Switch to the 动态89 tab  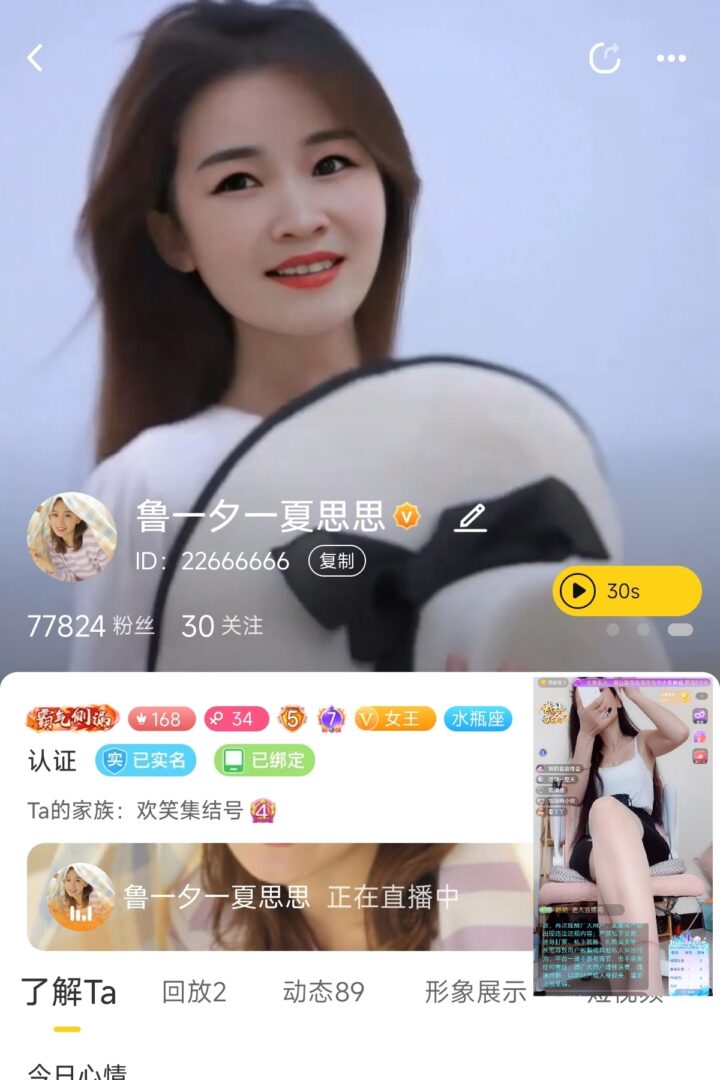(323, 992)
